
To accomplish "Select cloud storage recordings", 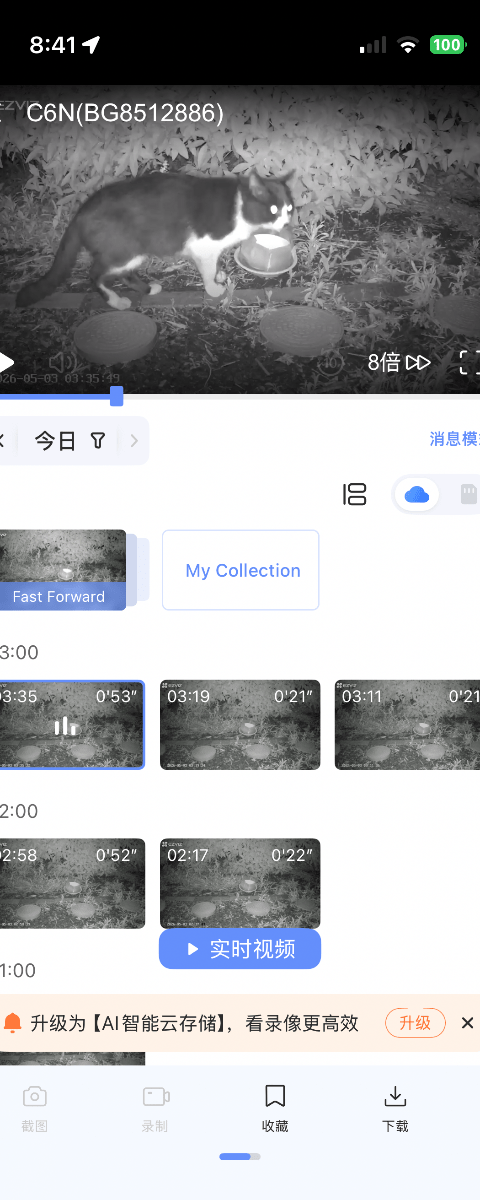I will [417, 494].
